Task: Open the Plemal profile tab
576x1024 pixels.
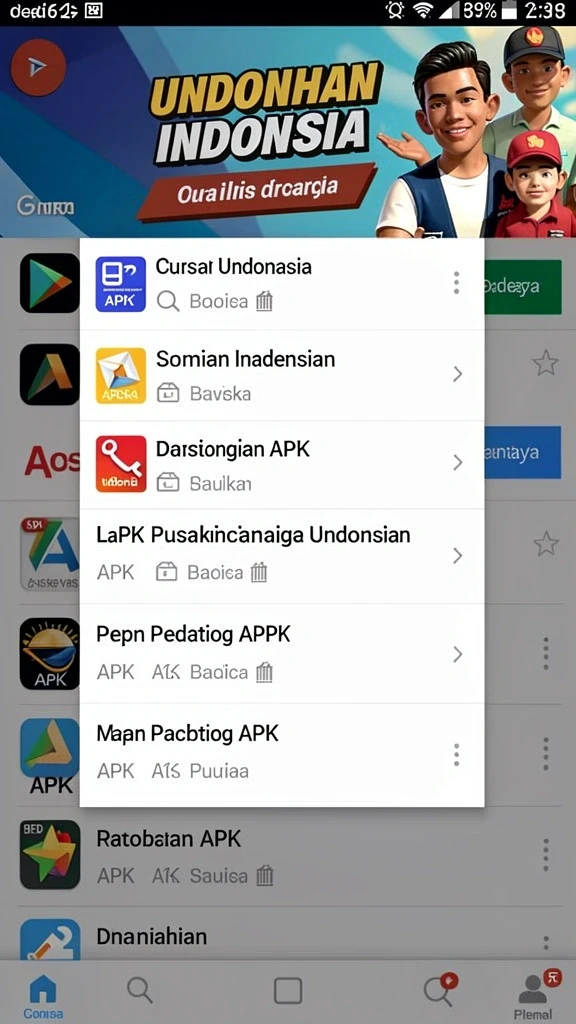Action: tap(533, 996)
